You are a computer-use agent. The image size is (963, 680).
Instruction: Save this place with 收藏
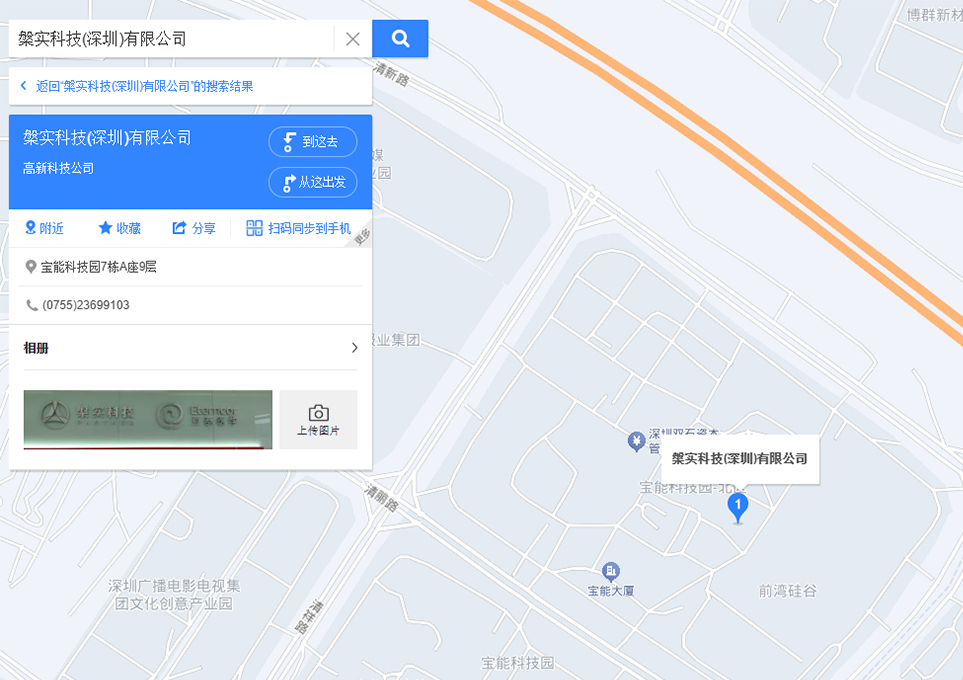pyautogui.click(x=119, y=228)
